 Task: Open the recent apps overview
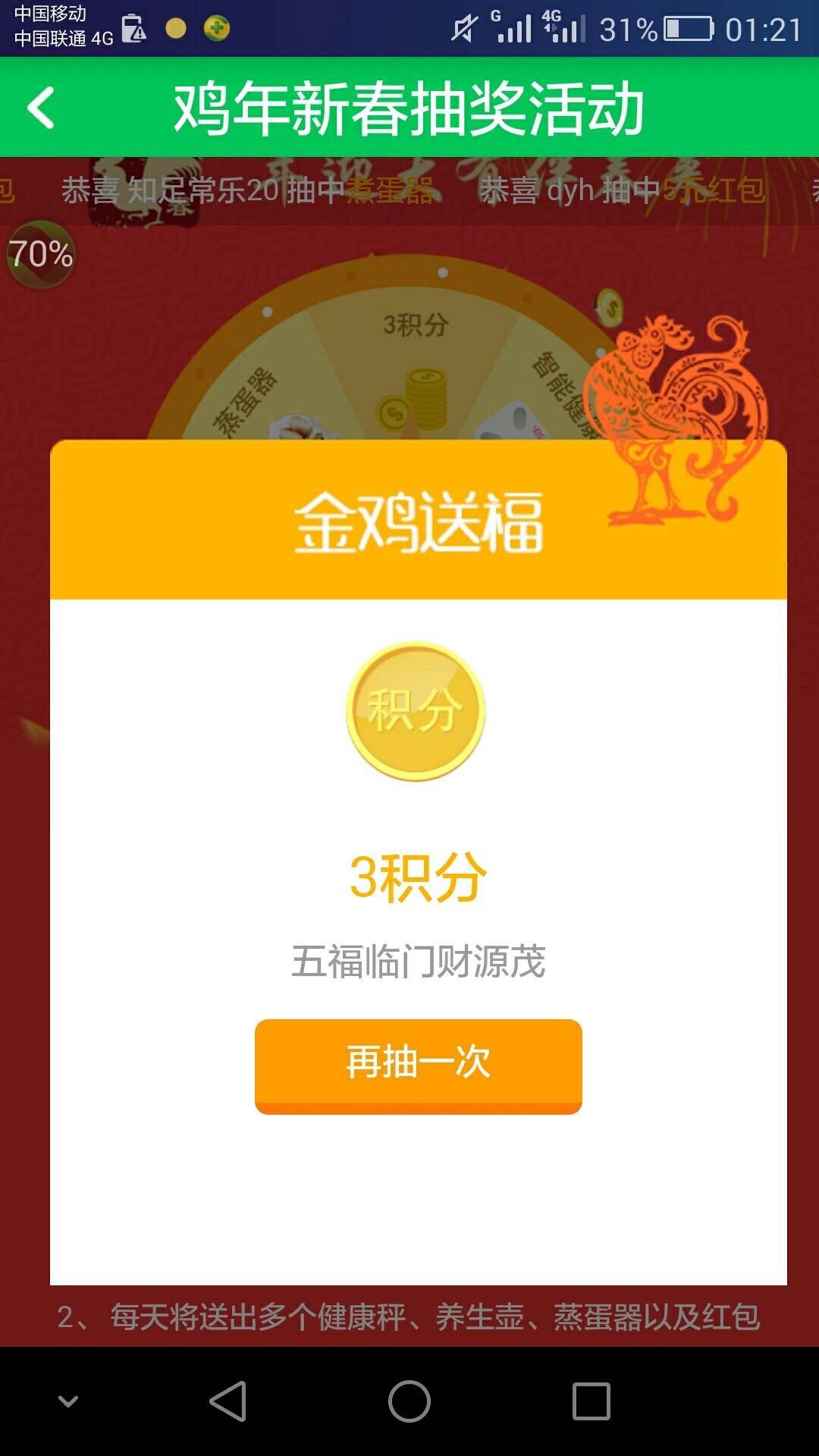(591, 1401)
